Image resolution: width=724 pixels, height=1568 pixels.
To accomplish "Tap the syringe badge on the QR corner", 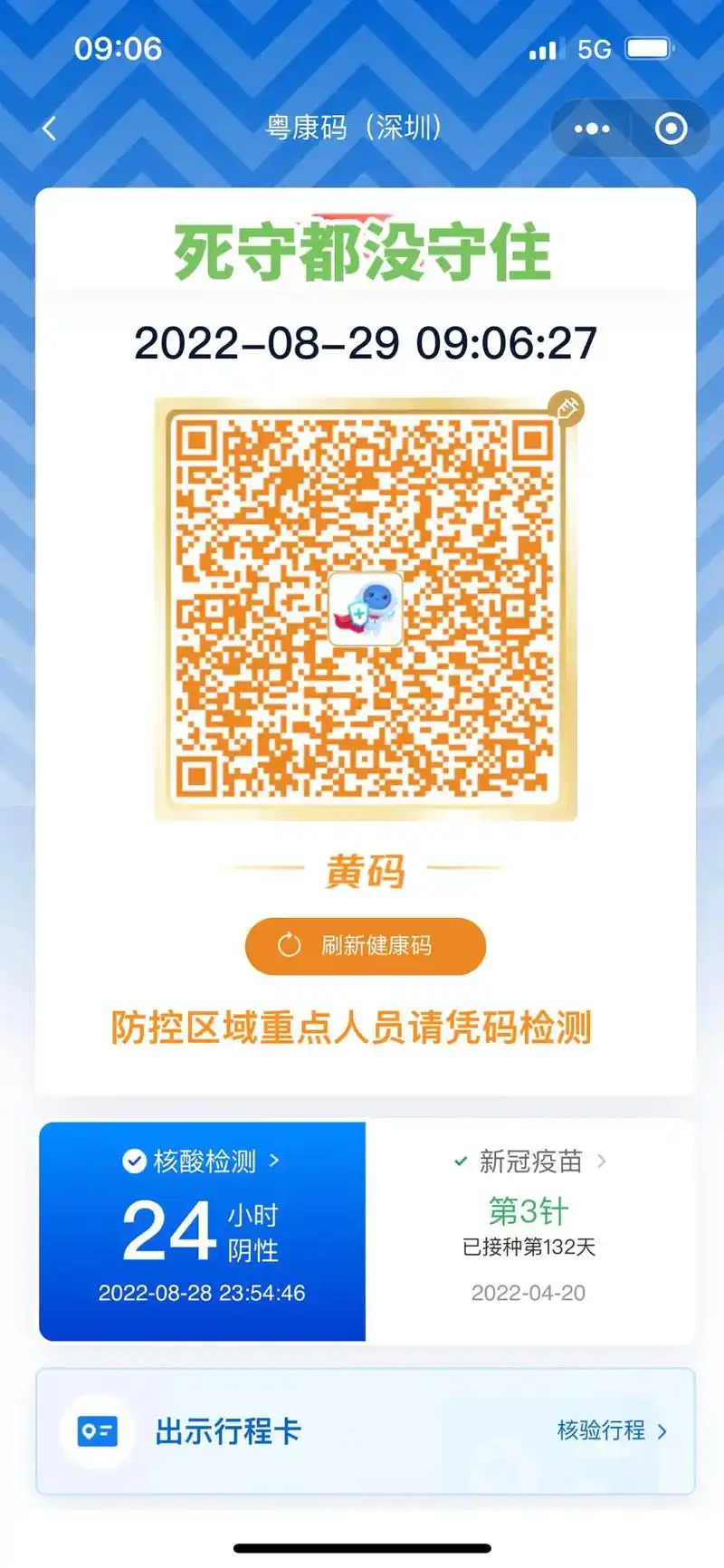I will click(566, 406).
